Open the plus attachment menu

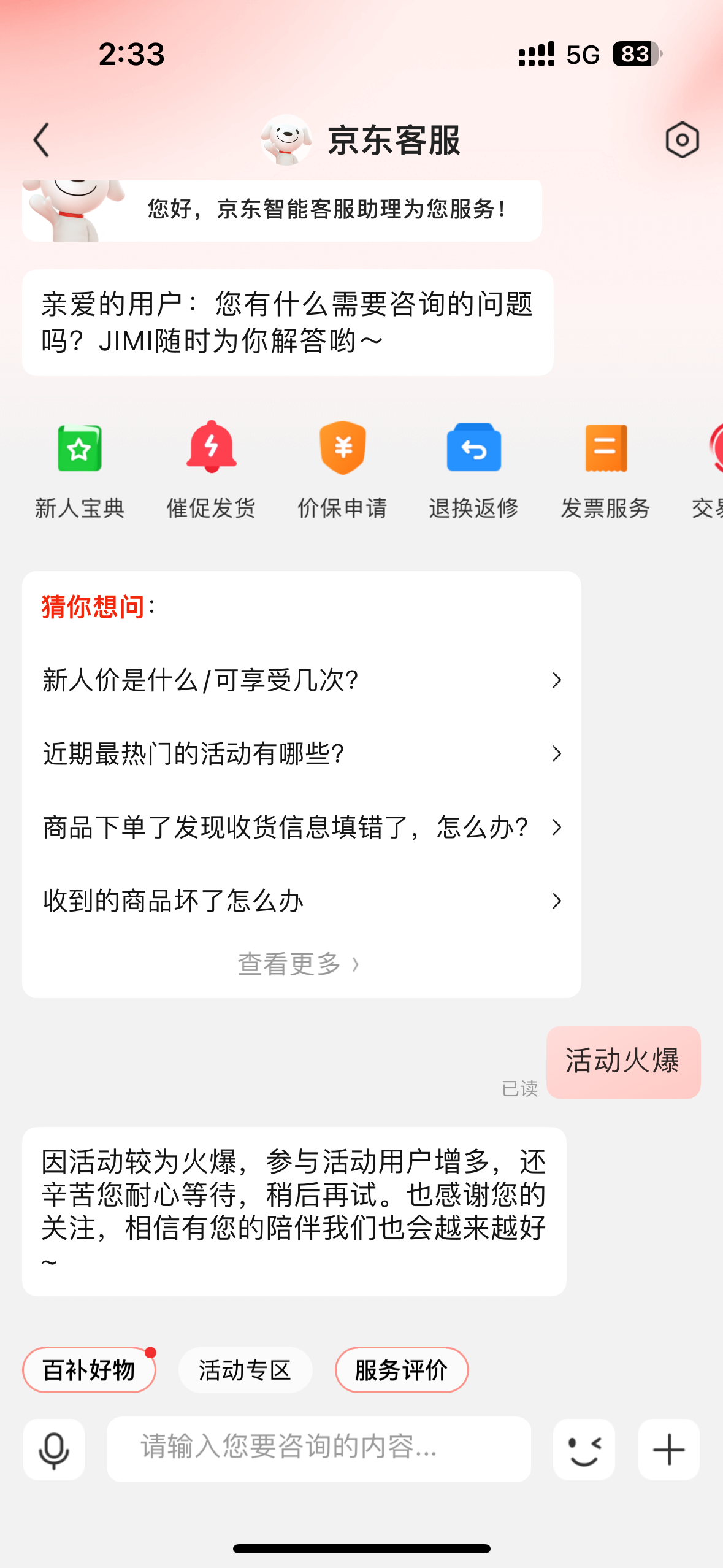point(669,1450)
